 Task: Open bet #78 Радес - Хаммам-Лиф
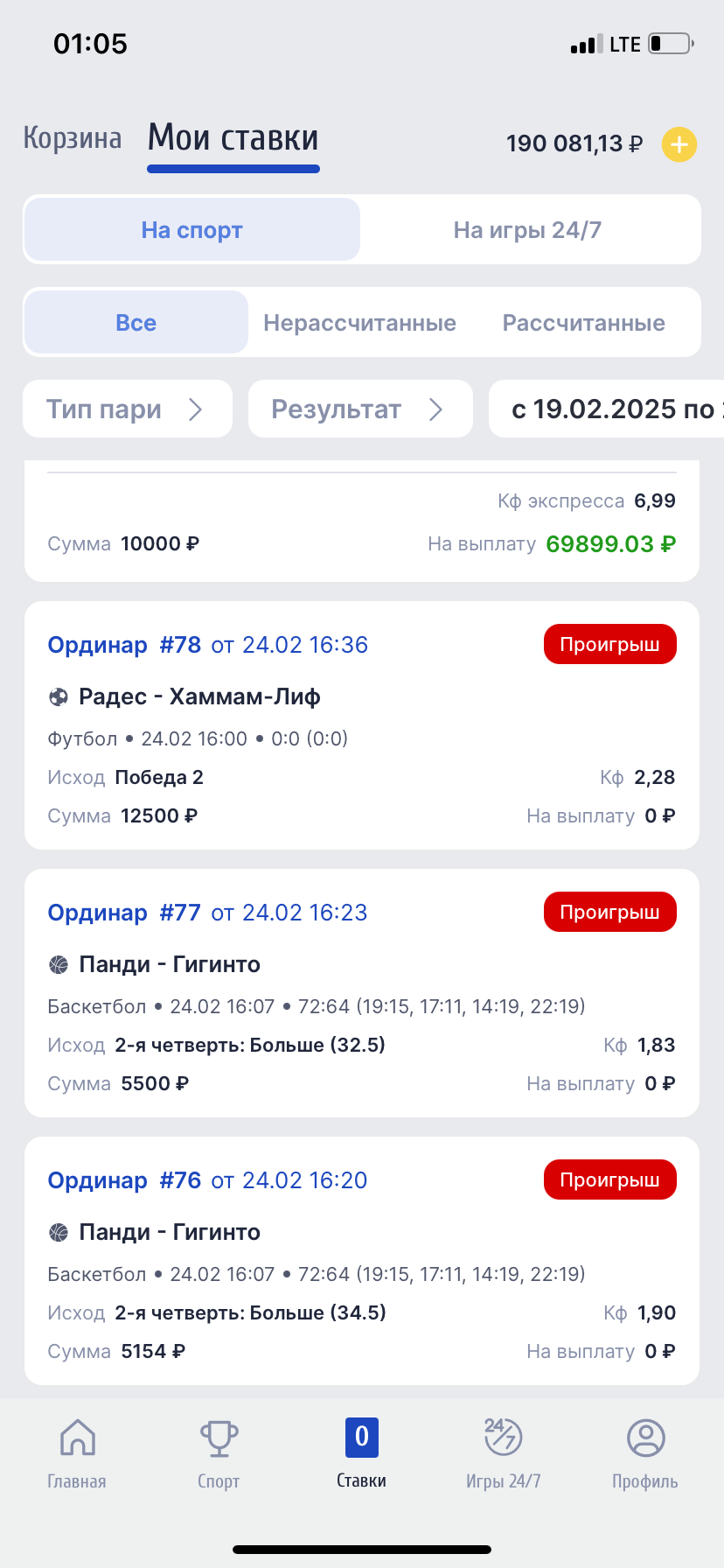(x=362, y=725)
